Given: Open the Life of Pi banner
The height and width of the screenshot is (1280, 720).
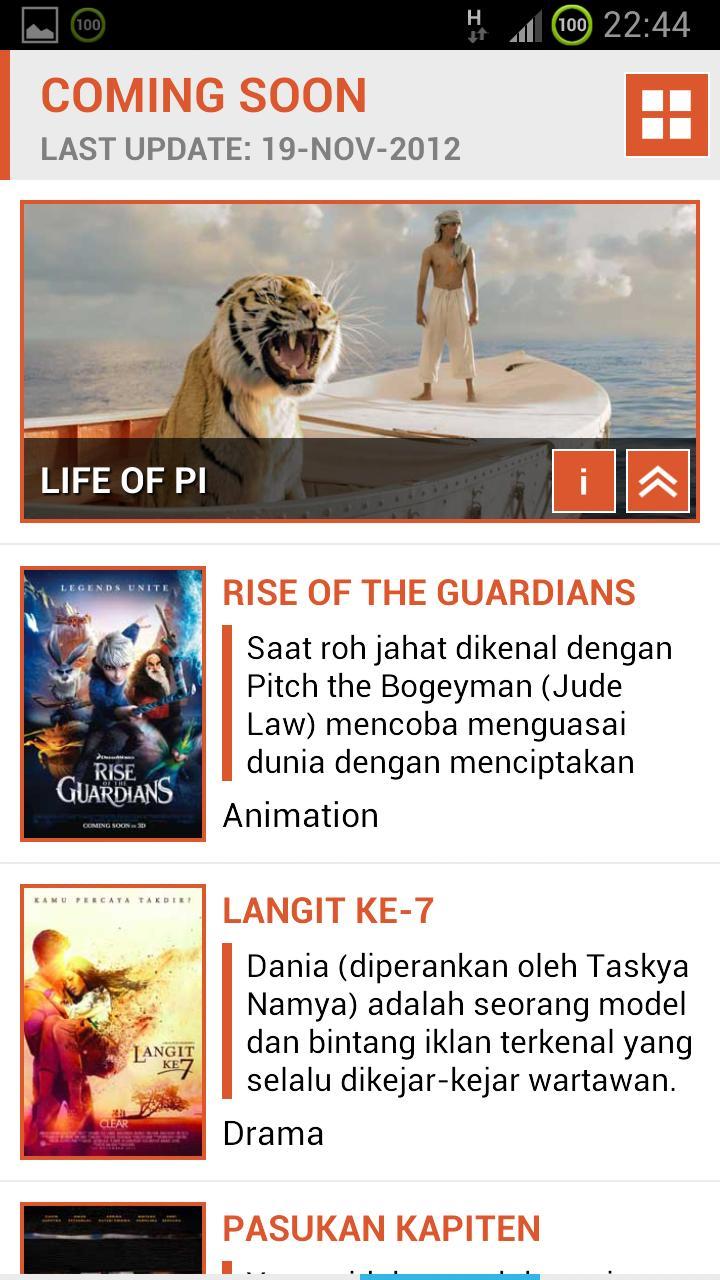Looking at the screenshot, I should coord(300,340).
